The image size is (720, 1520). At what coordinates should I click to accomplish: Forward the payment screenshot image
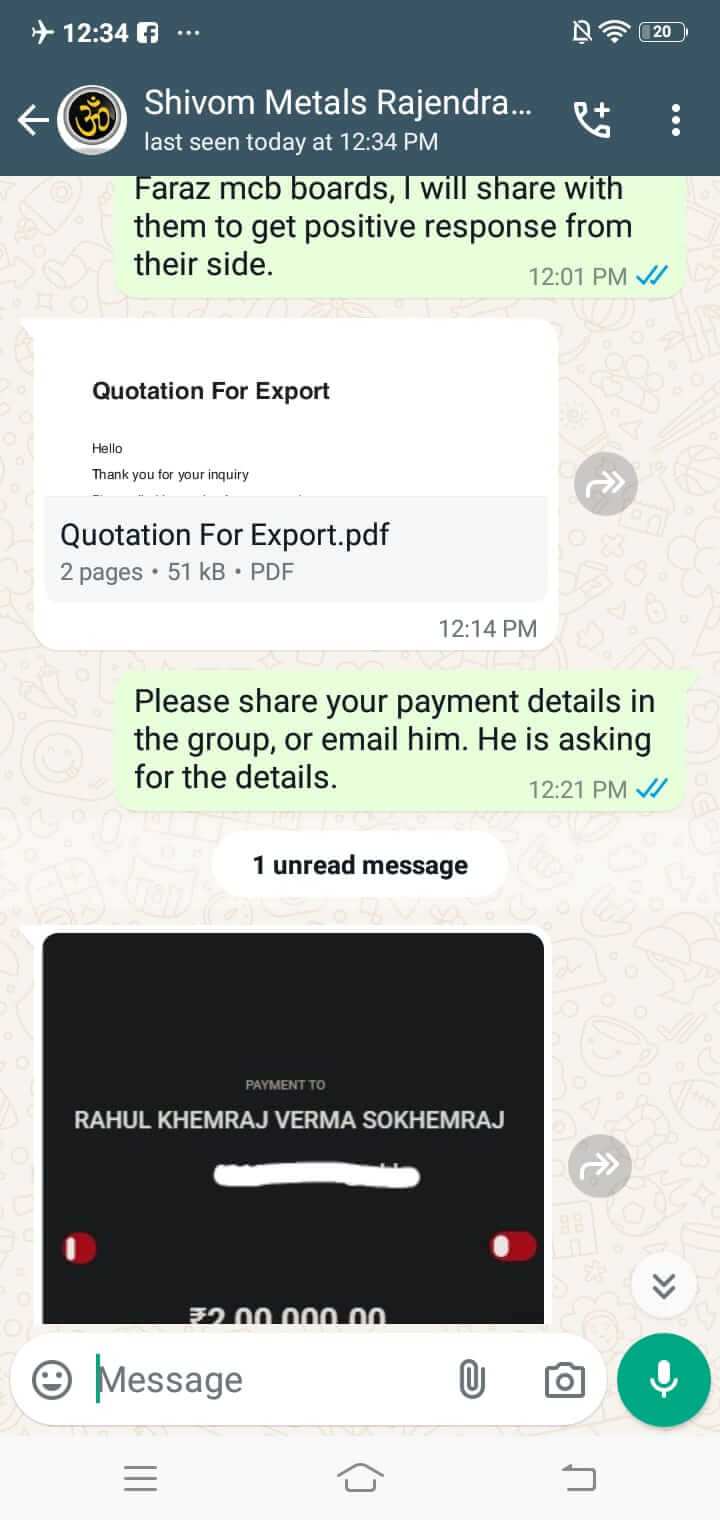[599, 1165]
